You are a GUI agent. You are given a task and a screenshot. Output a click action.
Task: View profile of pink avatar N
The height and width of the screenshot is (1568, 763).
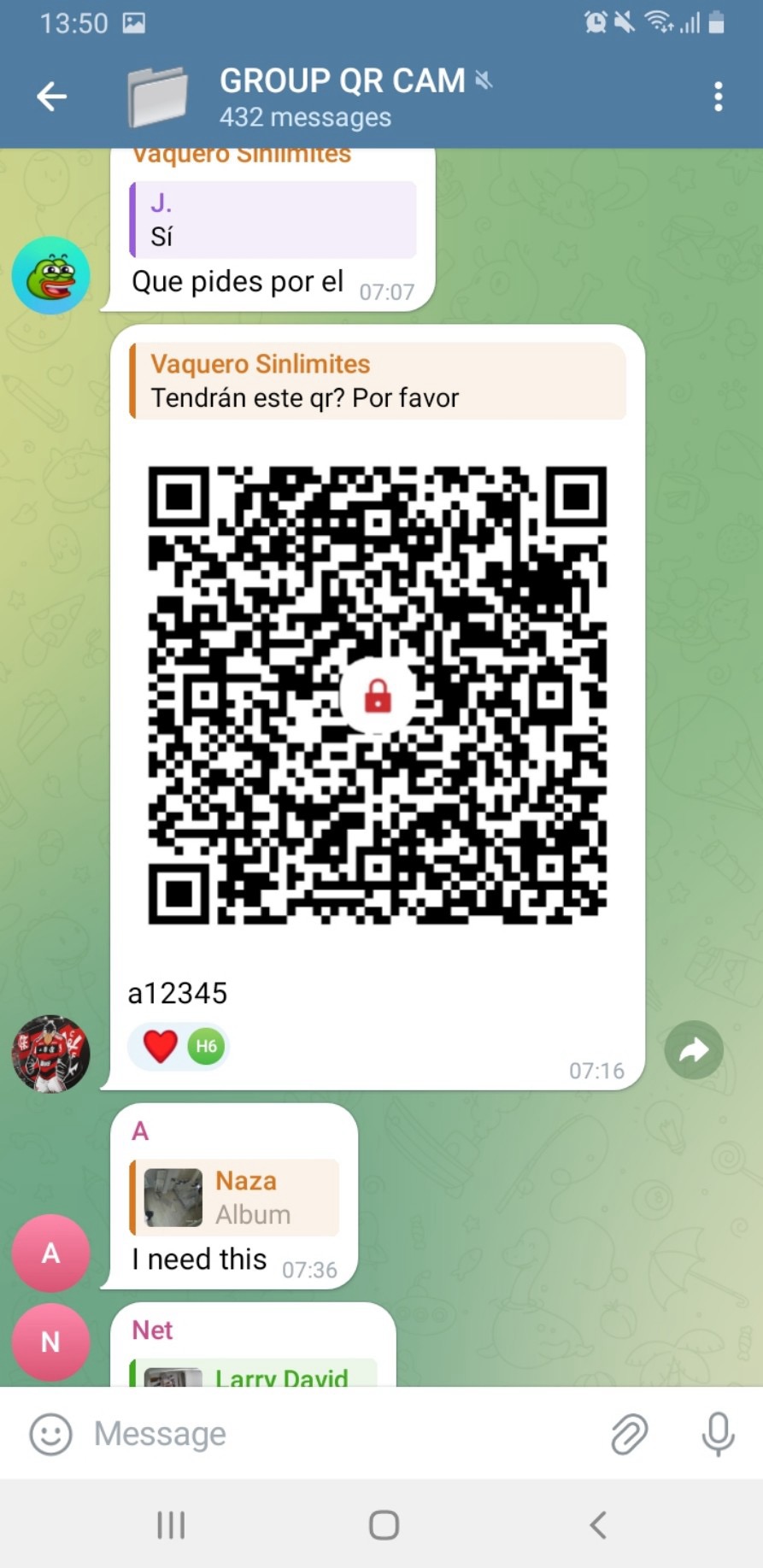click(50, 1342)
